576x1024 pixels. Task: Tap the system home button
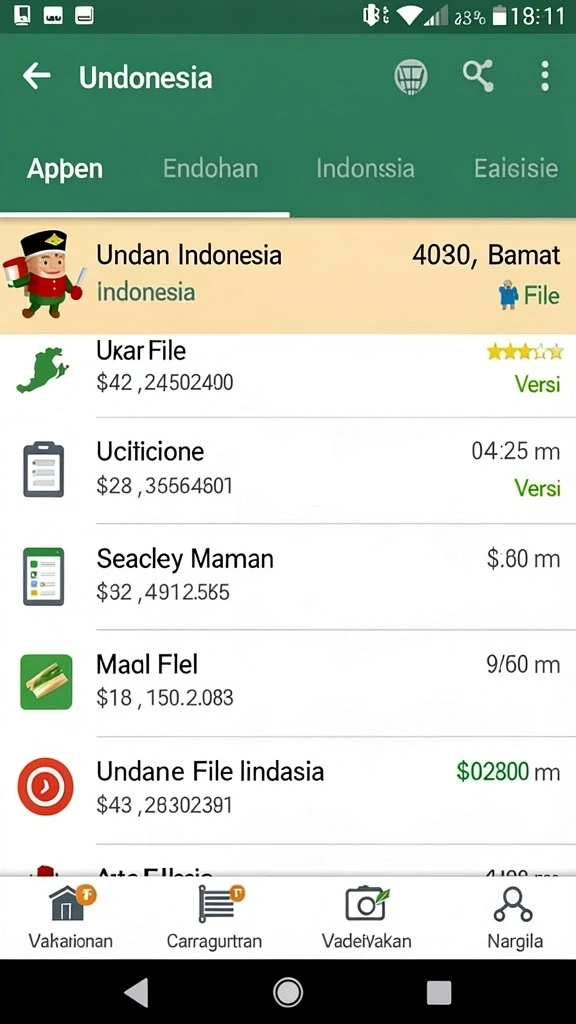[288, 992]
